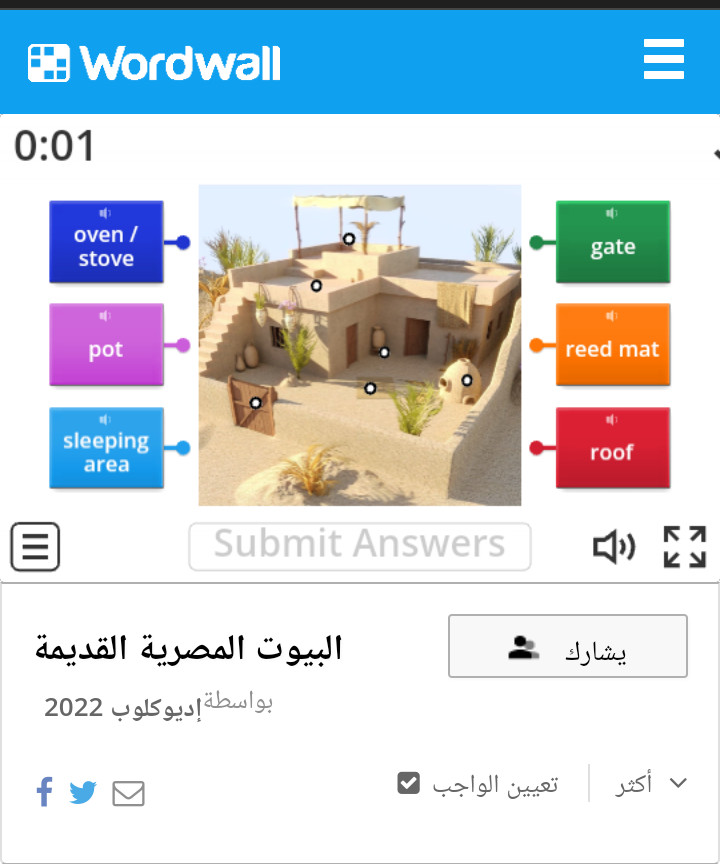The width and height of the screenshot is (720, 864).
Task: Share activity on Facebook
Action: [x=44, y=793]
